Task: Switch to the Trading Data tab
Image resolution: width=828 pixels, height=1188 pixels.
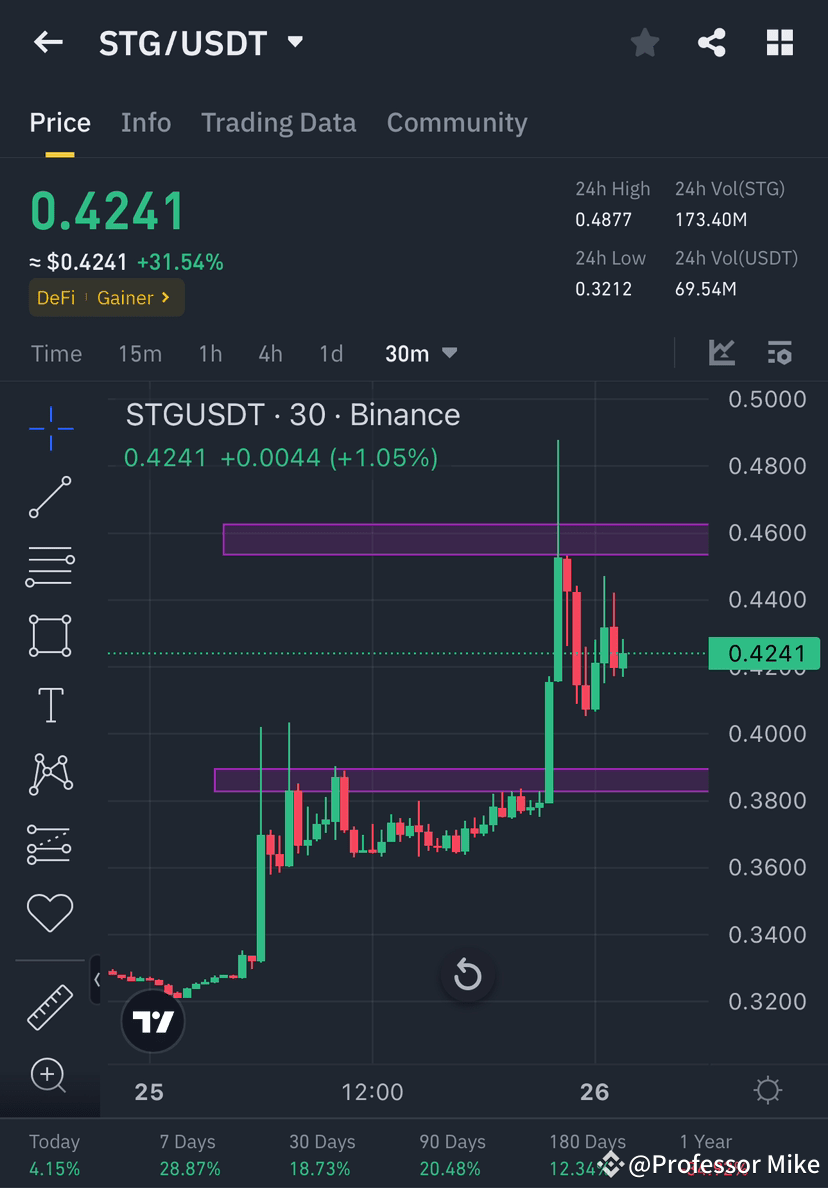Action: pyautogui.click(x=279, y=122)
